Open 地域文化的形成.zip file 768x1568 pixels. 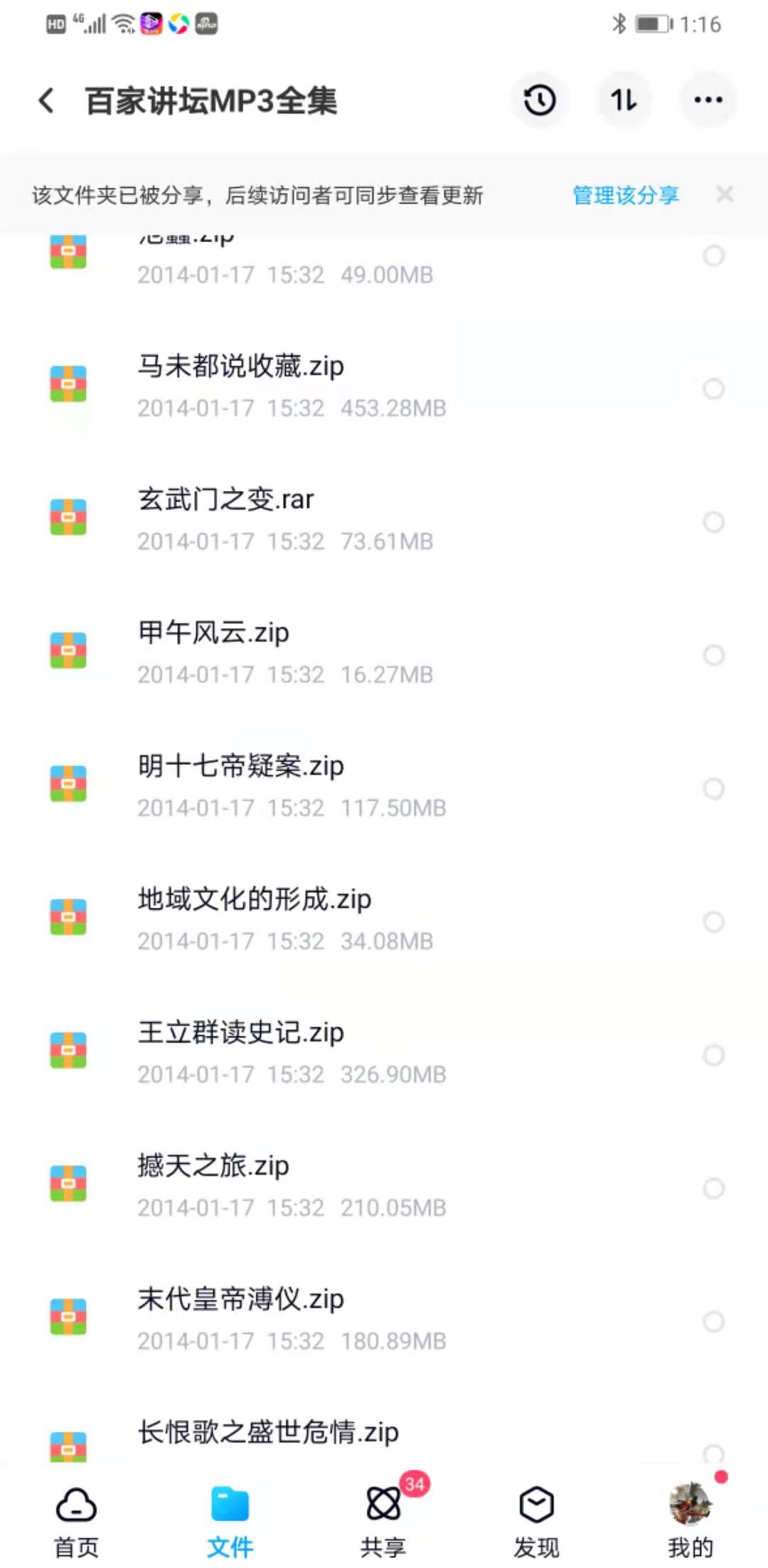click(255, 900)
